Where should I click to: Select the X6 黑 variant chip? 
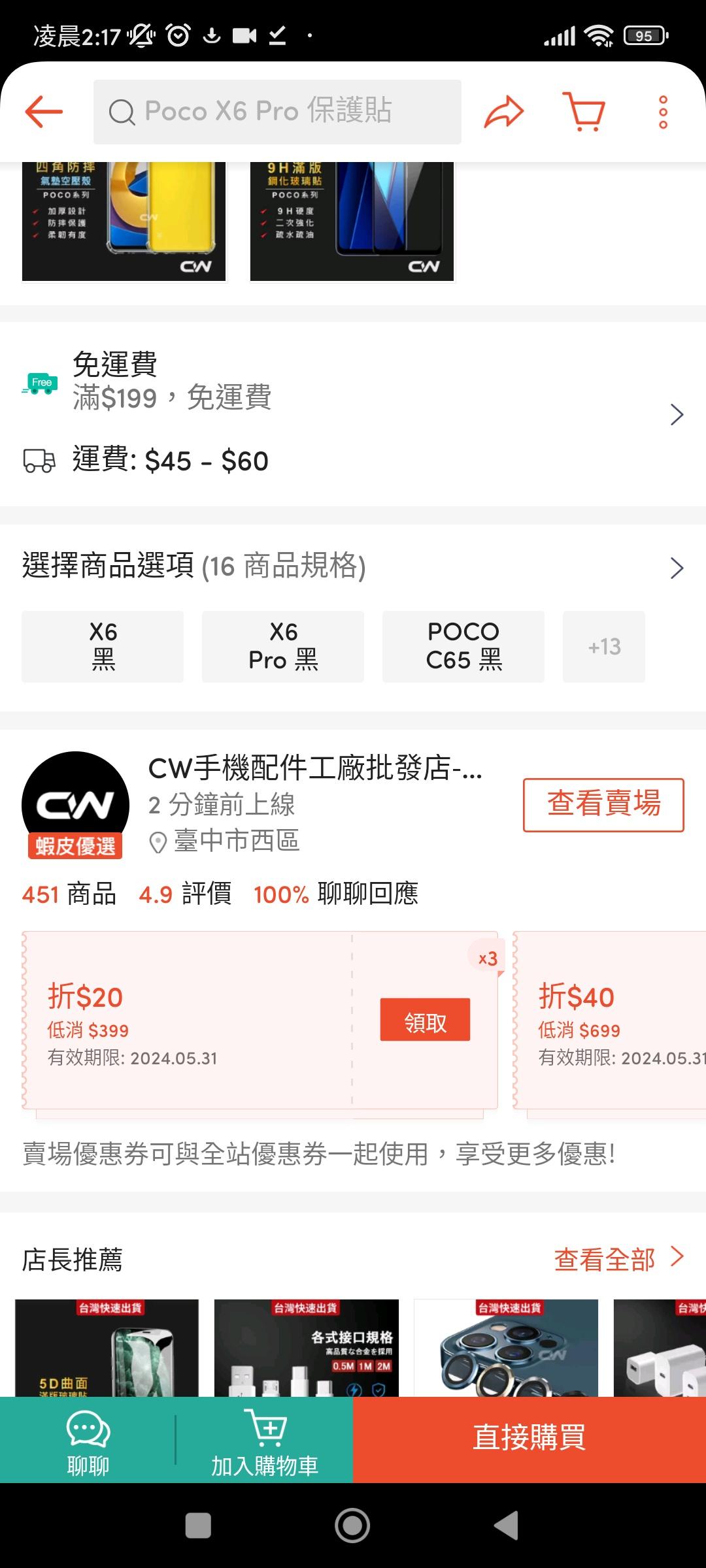pos(103,646)
